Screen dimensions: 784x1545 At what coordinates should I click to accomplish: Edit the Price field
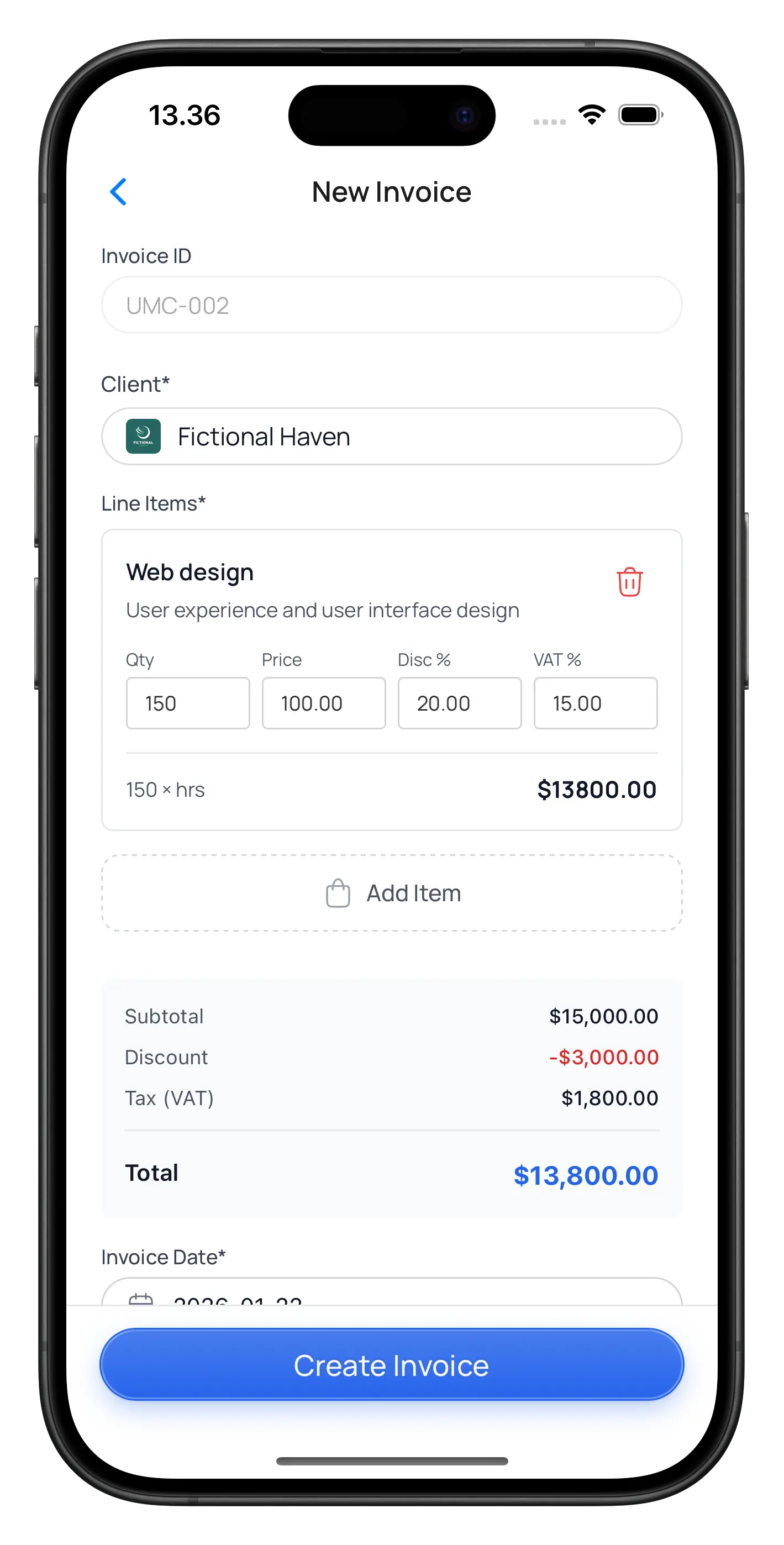[323, 703]
